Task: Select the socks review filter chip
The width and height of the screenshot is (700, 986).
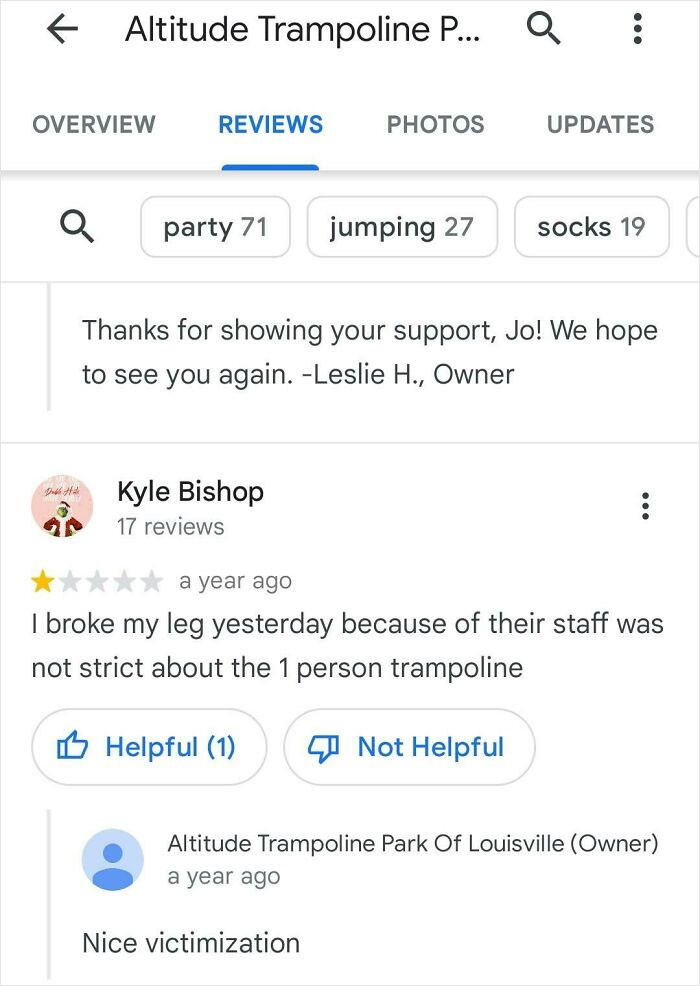Action: click(x=591, y=228)
